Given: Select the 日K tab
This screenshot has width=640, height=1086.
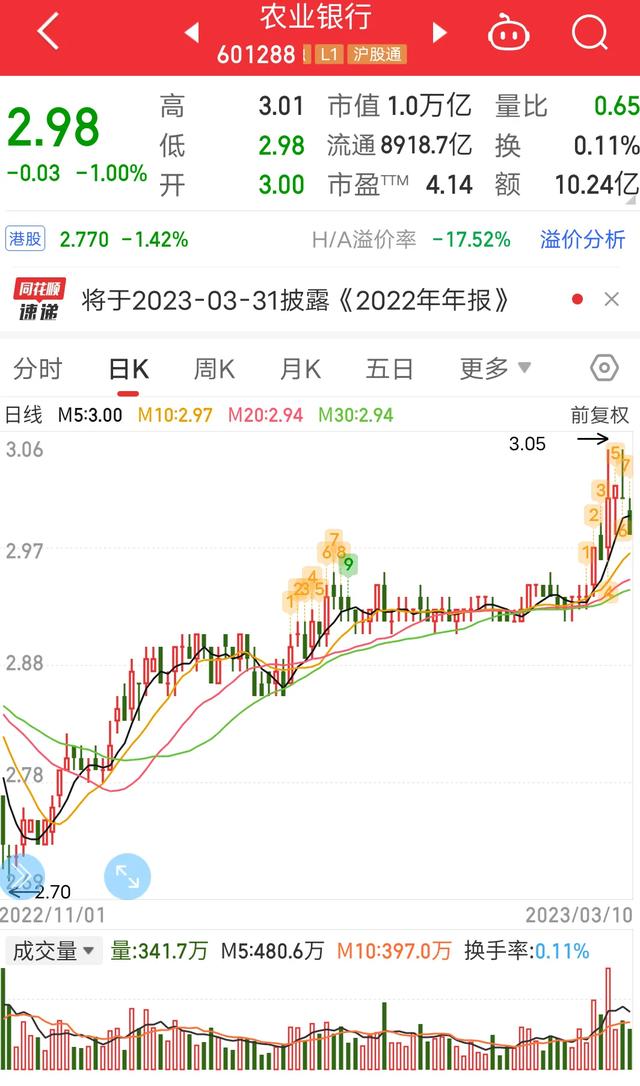Looking at the screenshot, I should [x=129, y=370].
